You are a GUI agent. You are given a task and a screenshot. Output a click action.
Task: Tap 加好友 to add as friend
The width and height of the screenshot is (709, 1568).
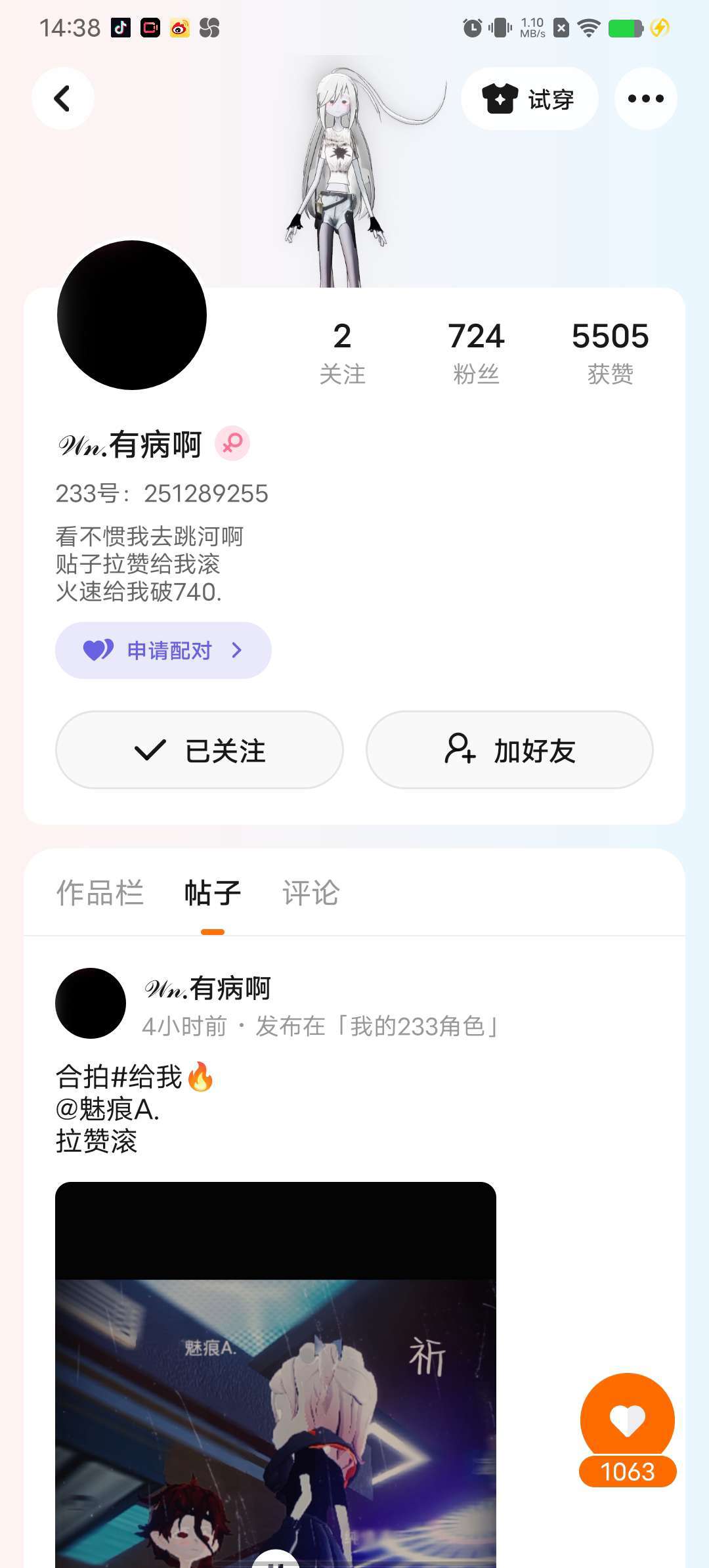(509, 750)
